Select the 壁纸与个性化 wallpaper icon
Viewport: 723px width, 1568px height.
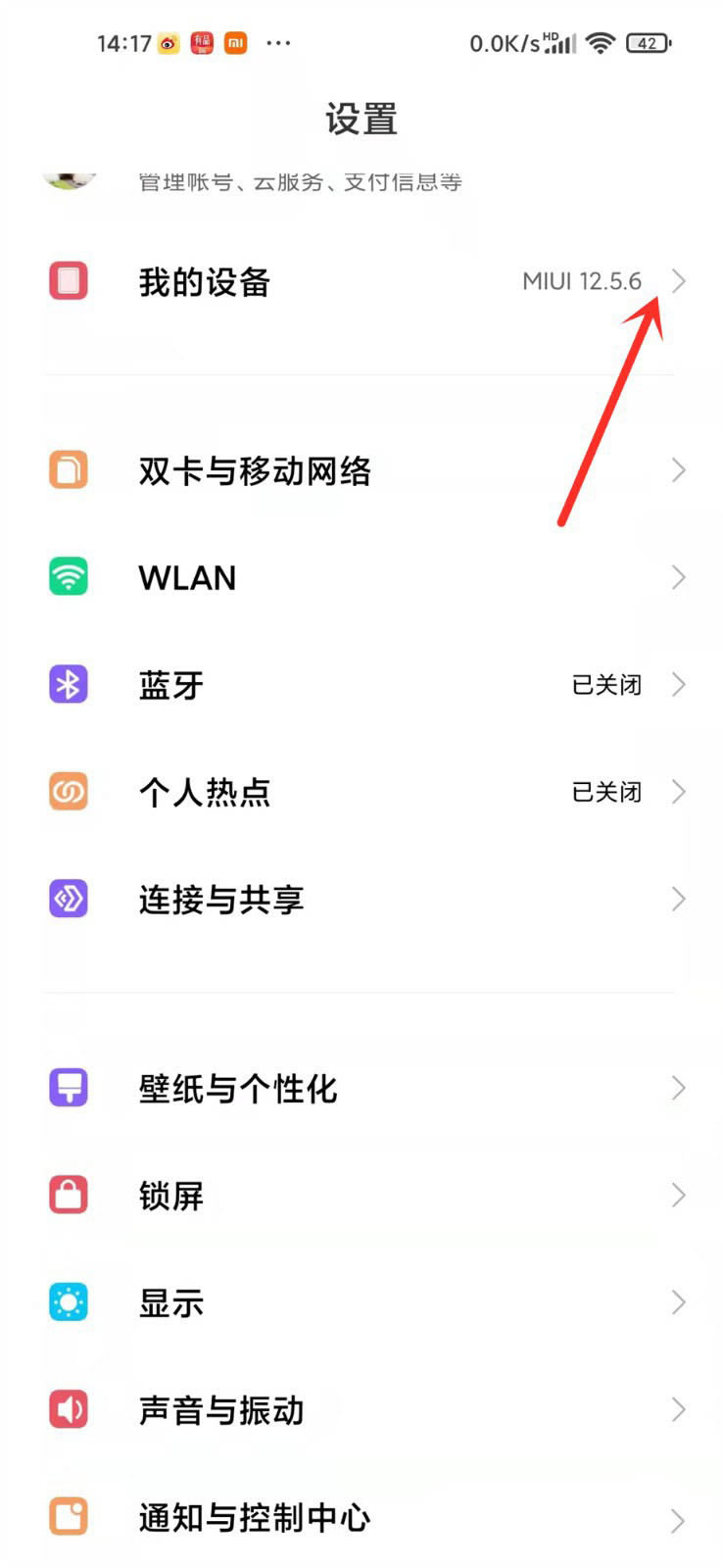tap(69, 1087)
